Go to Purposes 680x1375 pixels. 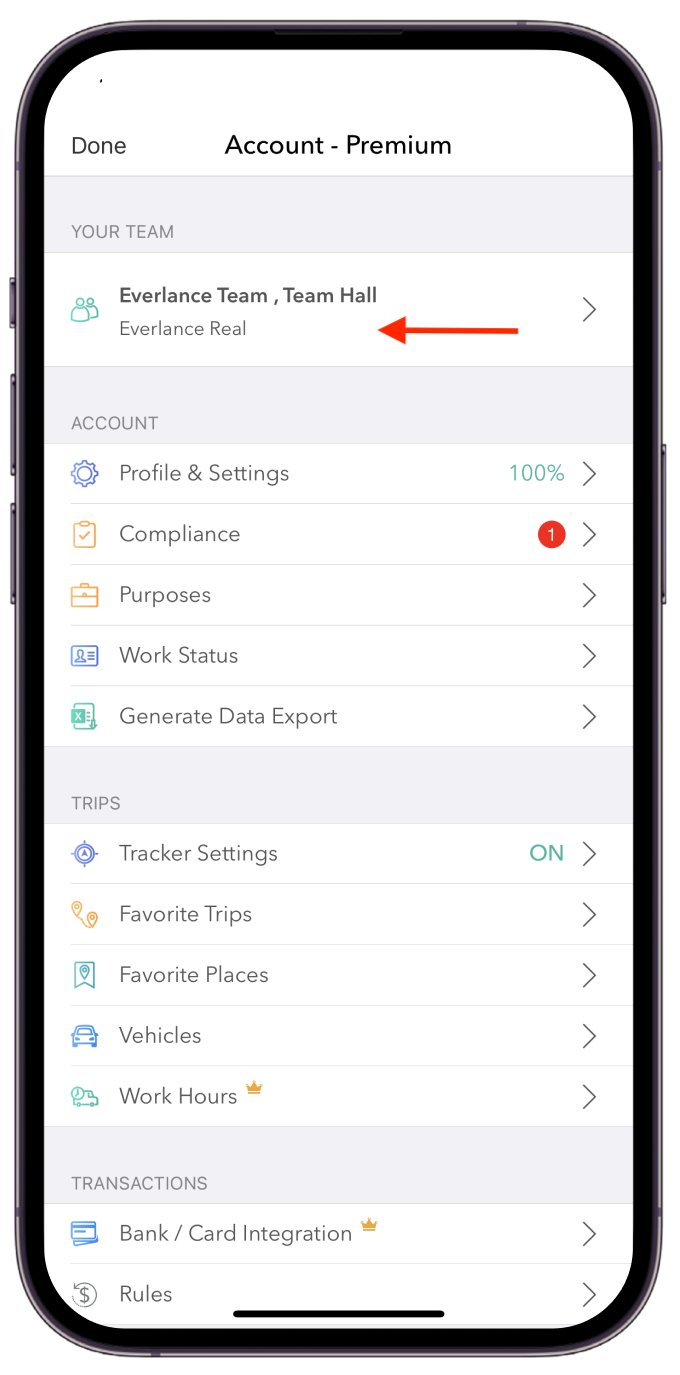tap(165, 595)
